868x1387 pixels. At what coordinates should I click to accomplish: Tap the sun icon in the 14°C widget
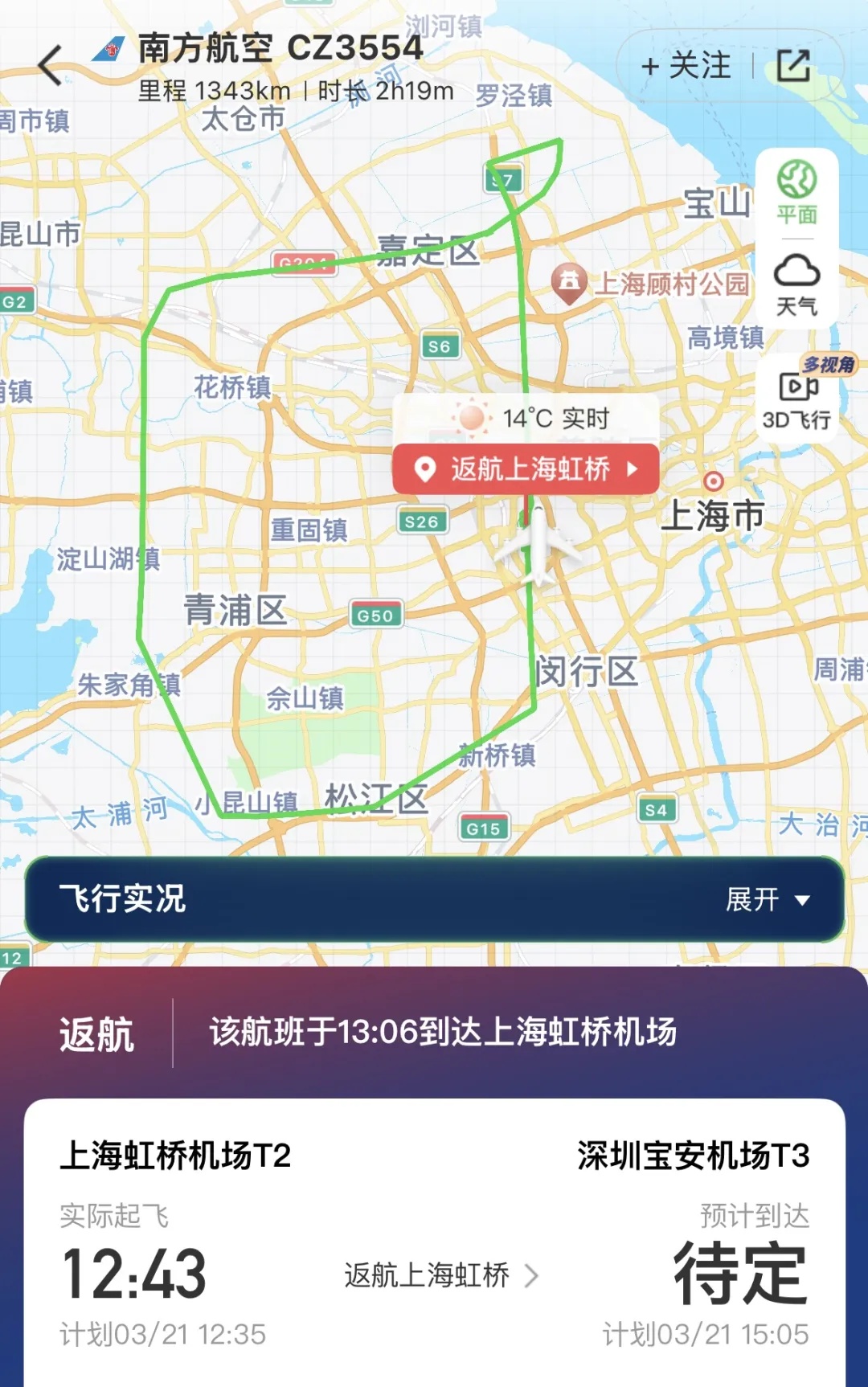click(471, 417)
